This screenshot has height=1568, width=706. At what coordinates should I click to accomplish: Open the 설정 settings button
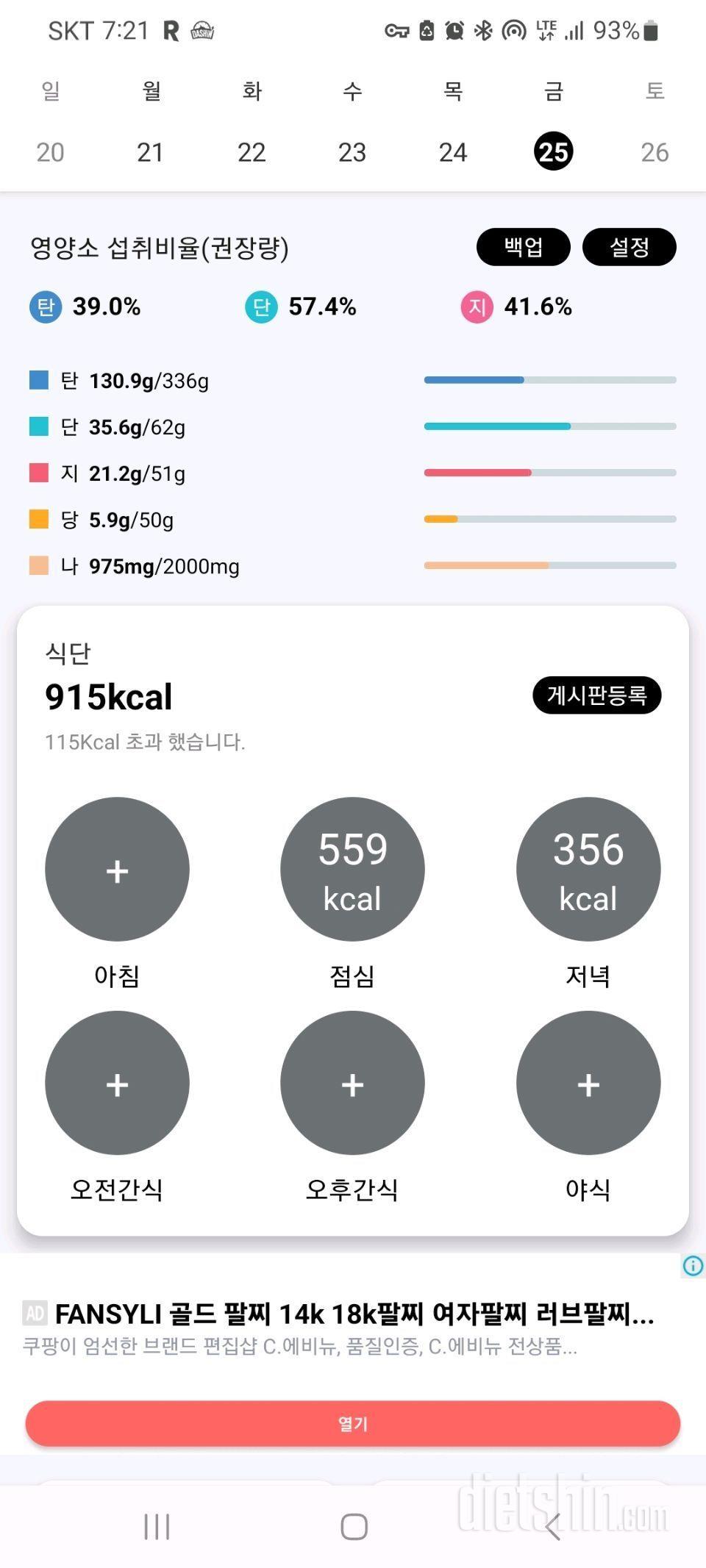pyautogui.click(x=630, y=247)
